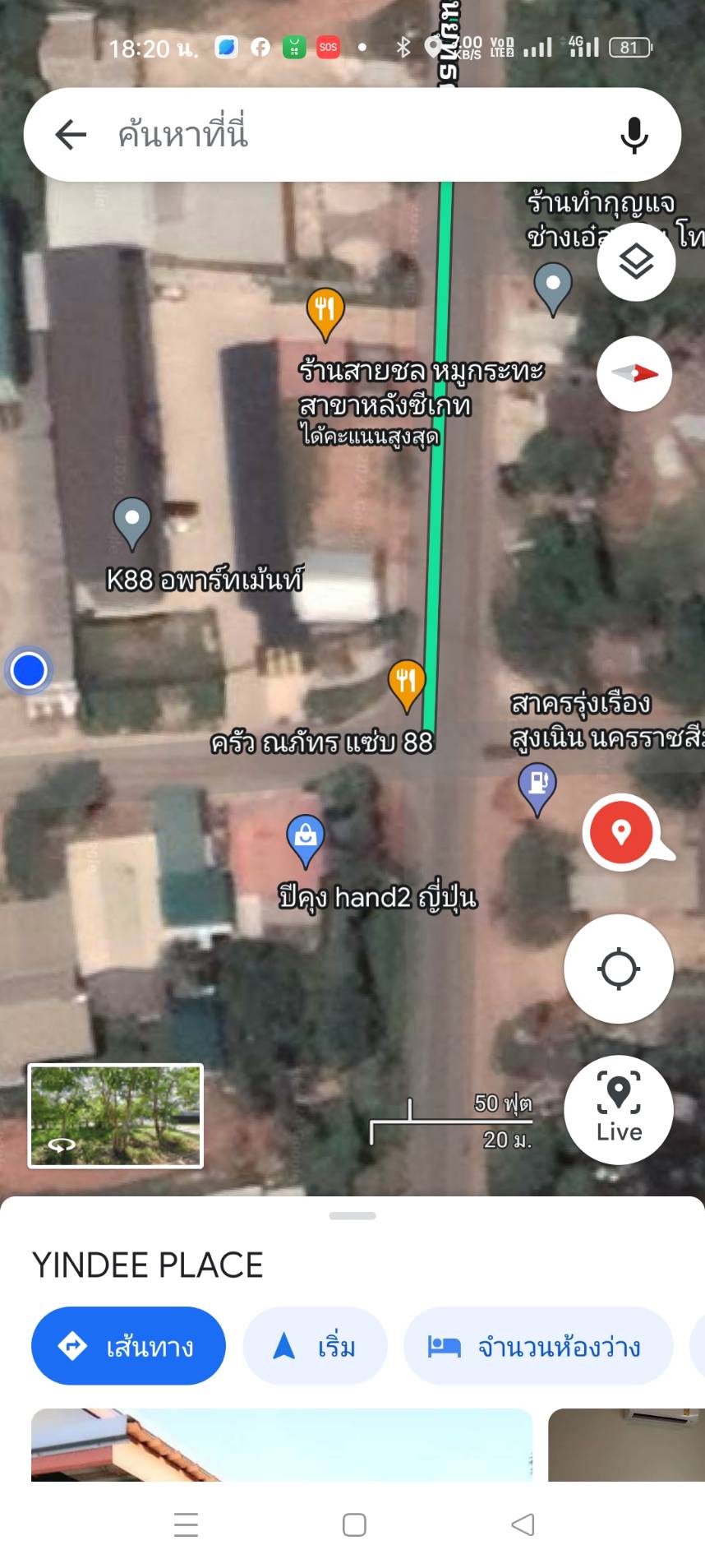705x1568 pixels.
Task: Center the map on my location
Action: [618, 969]
